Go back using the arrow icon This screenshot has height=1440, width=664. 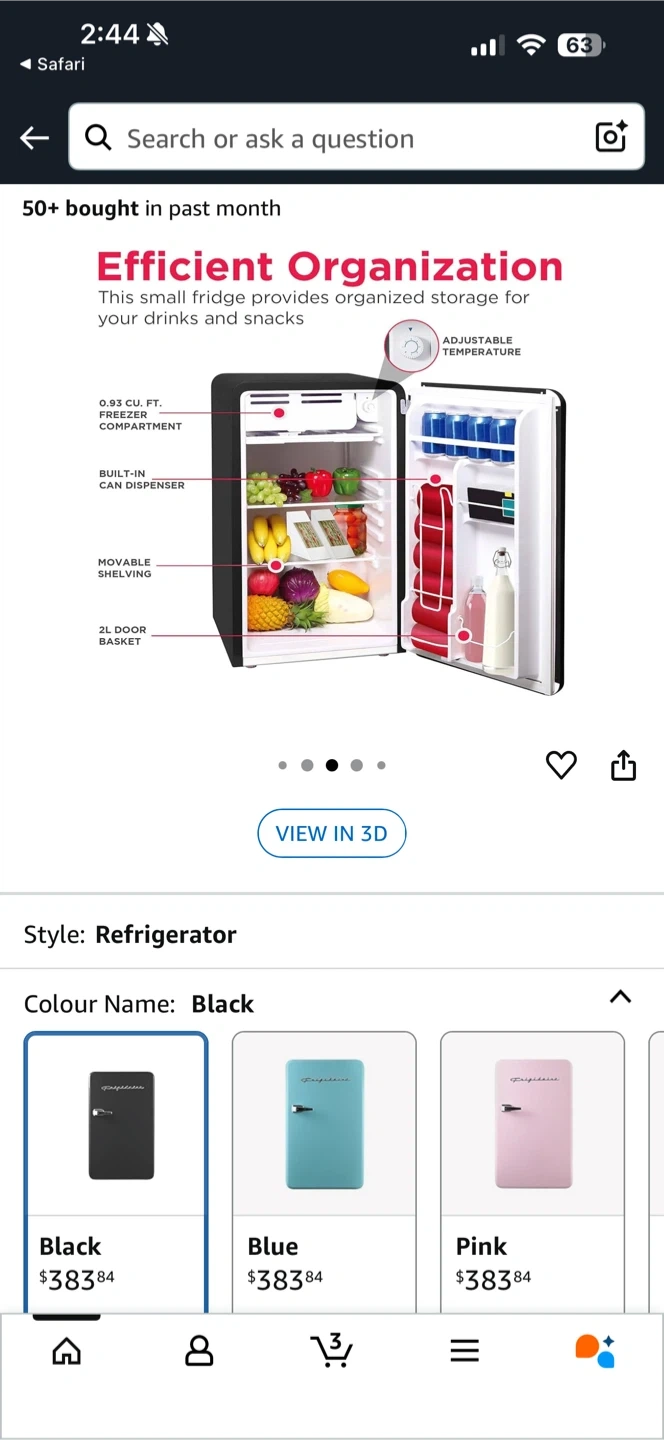(35, 138)
